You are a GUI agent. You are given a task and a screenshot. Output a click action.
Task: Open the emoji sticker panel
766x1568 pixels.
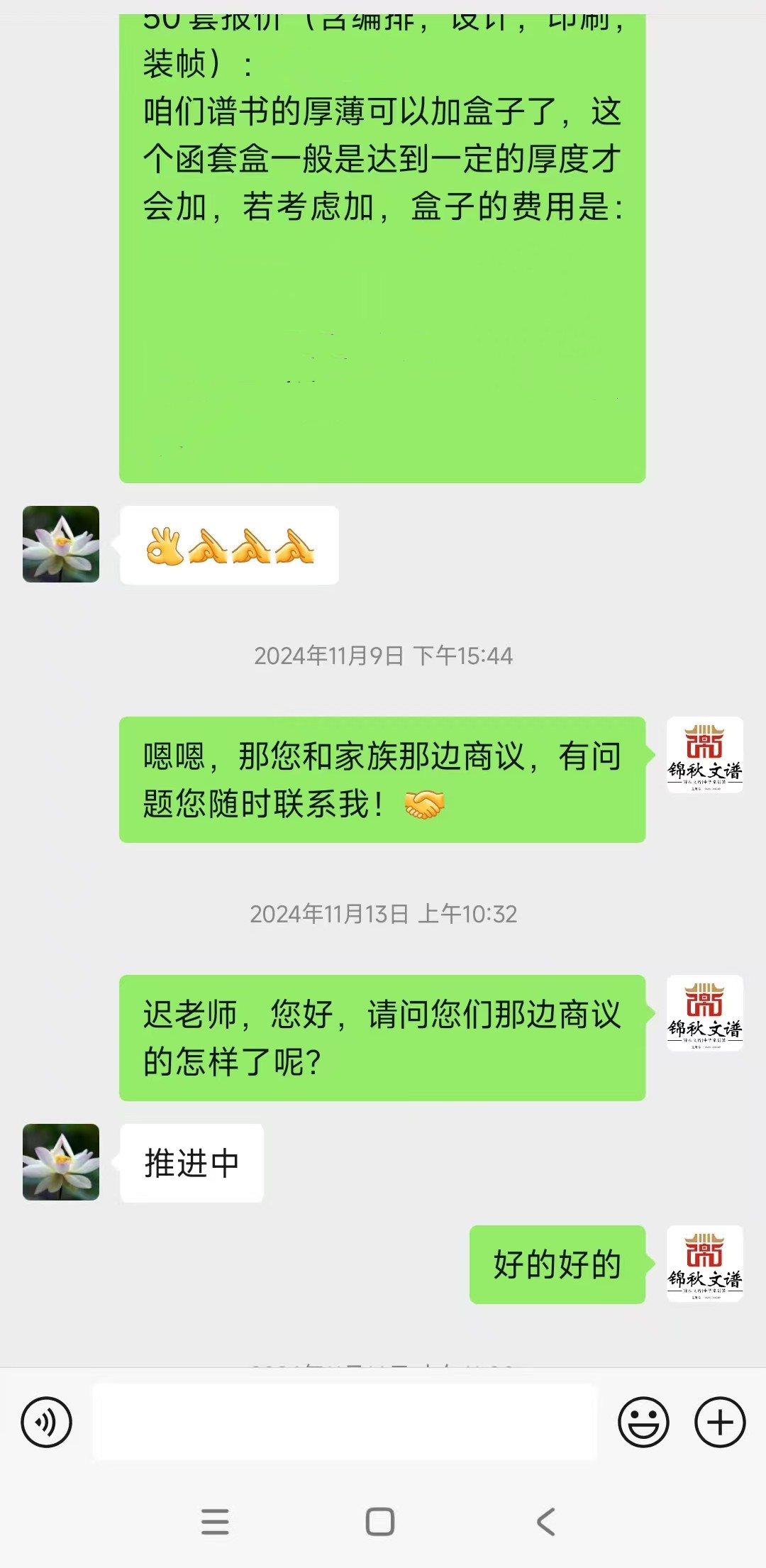coord(643,1422)
